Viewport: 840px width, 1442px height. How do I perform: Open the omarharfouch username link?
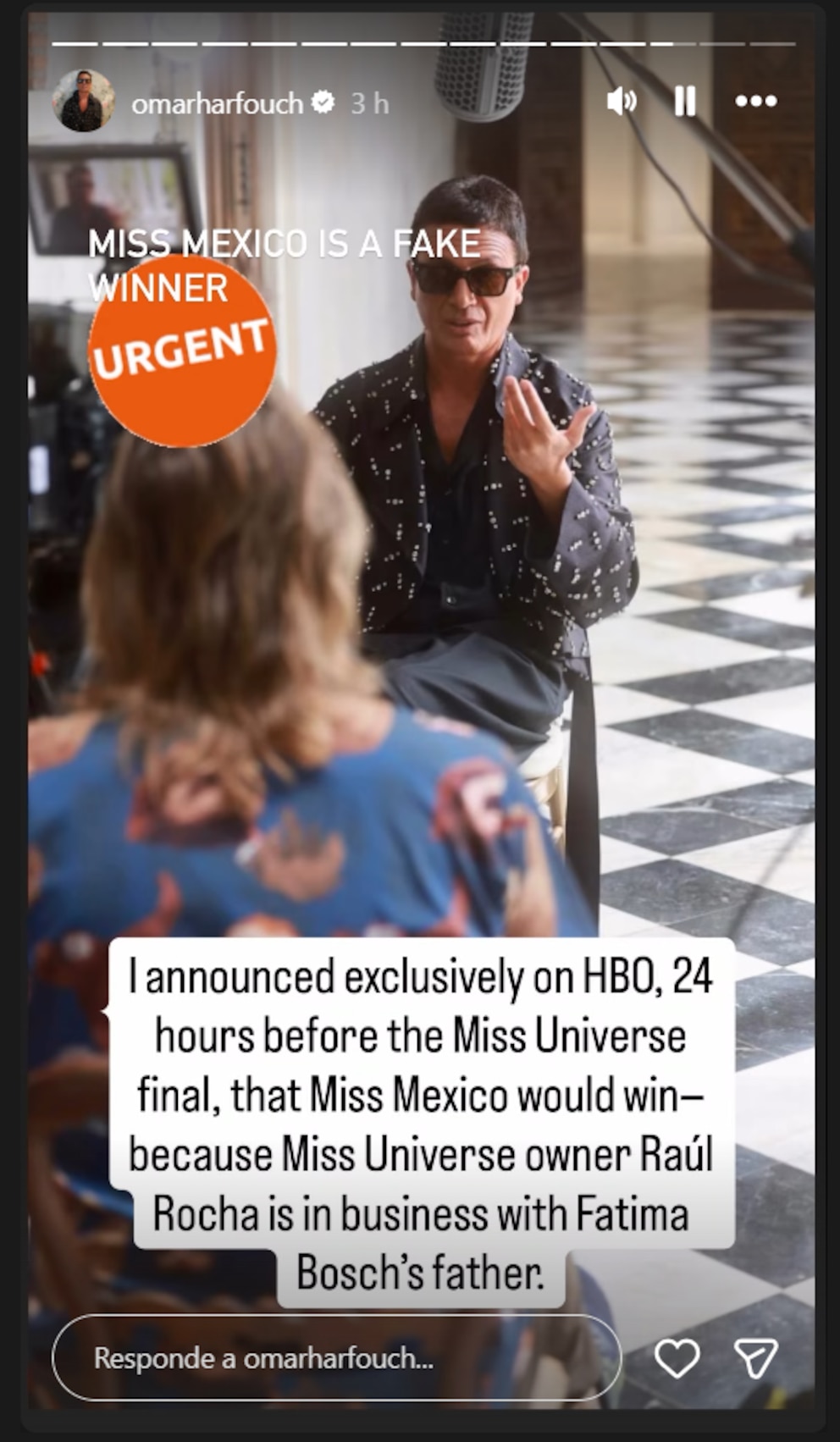click(x=218, y=103)
